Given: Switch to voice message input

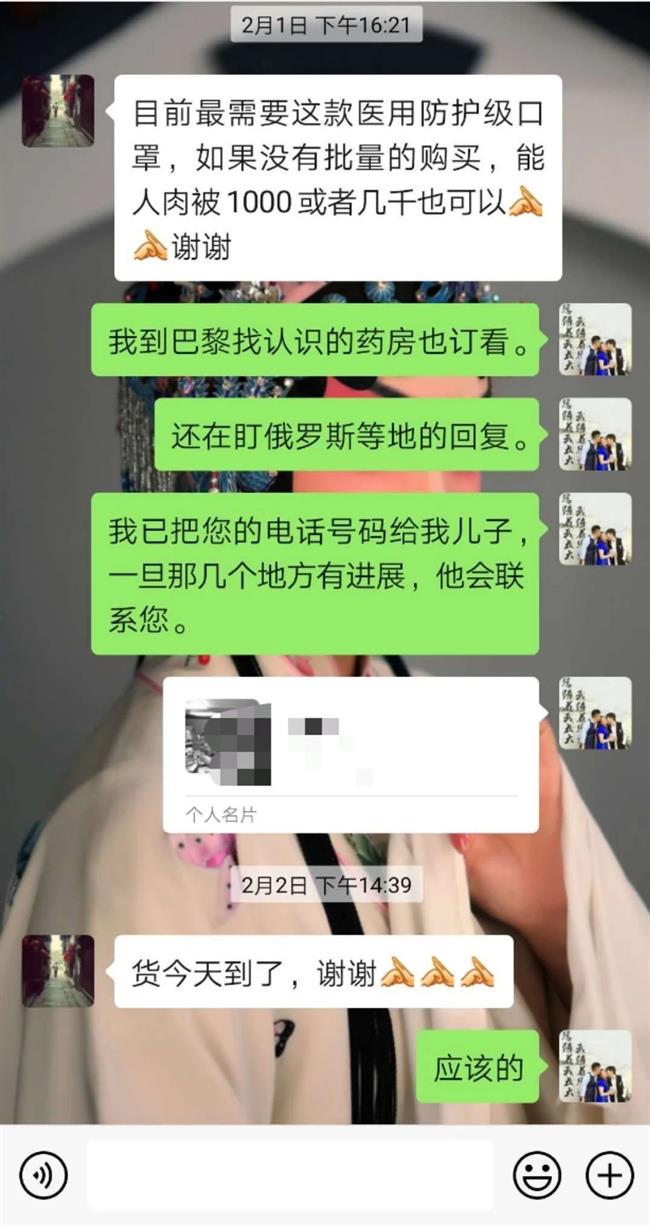Looking at the screenshot, I should [42, 1175].
